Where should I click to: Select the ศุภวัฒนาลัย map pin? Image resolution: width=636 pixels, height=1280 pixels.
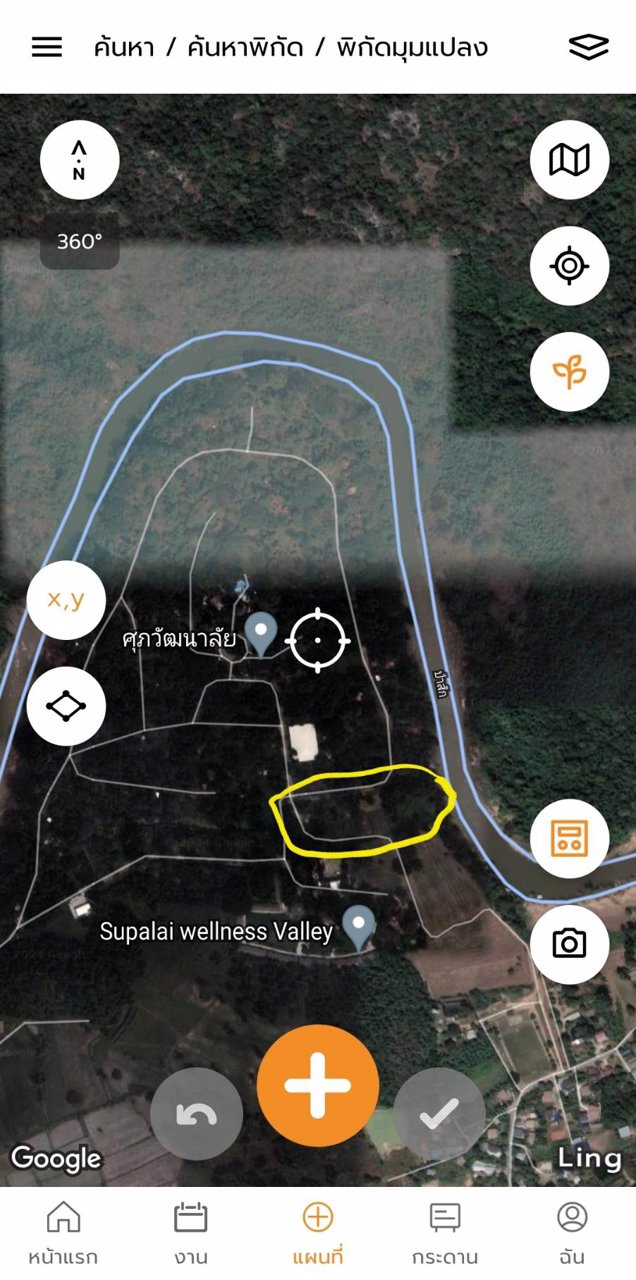[x=262, y=633]
